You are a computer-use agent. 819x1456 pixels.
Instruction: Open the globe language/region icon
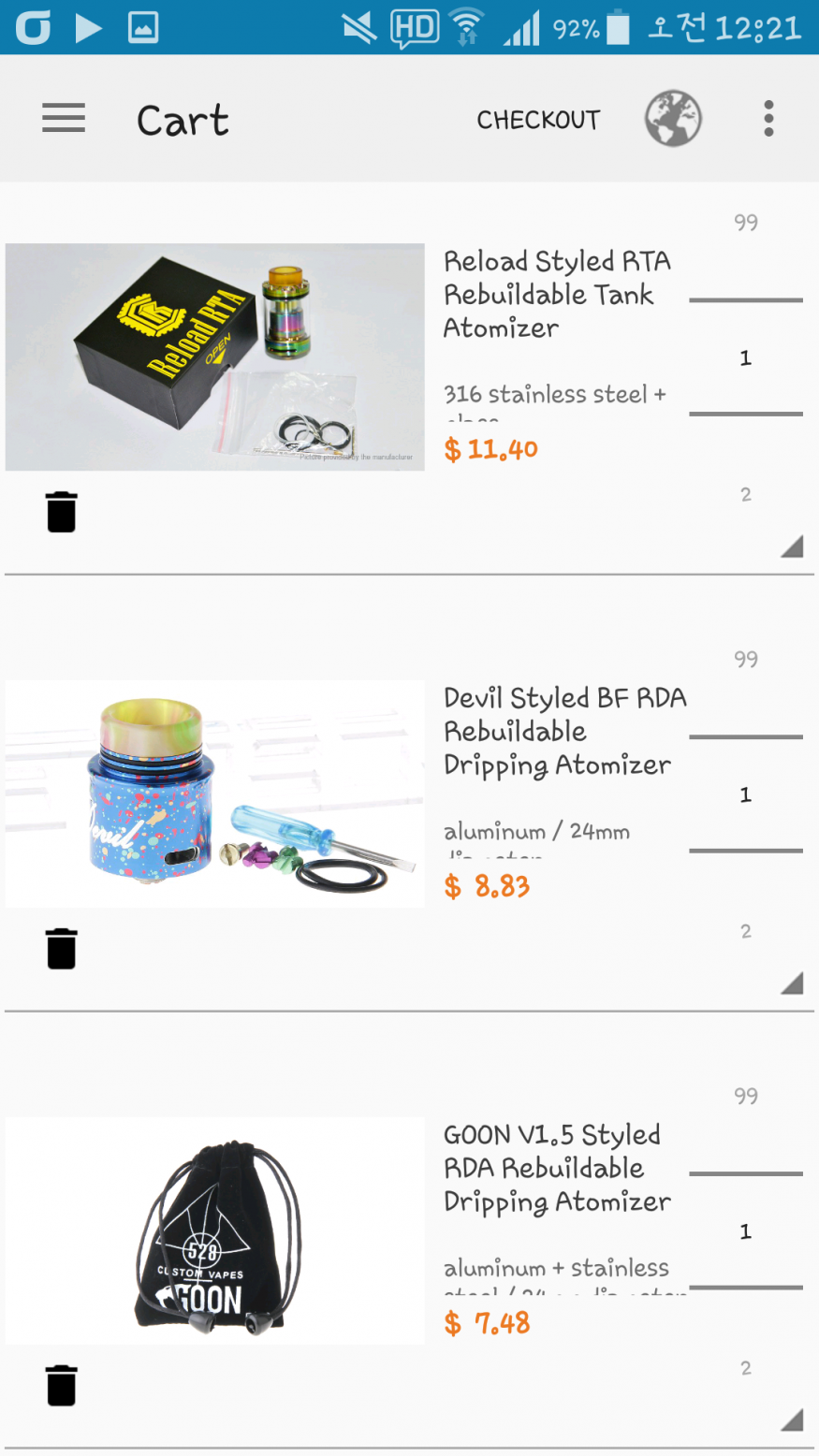[x=673, y=119]
